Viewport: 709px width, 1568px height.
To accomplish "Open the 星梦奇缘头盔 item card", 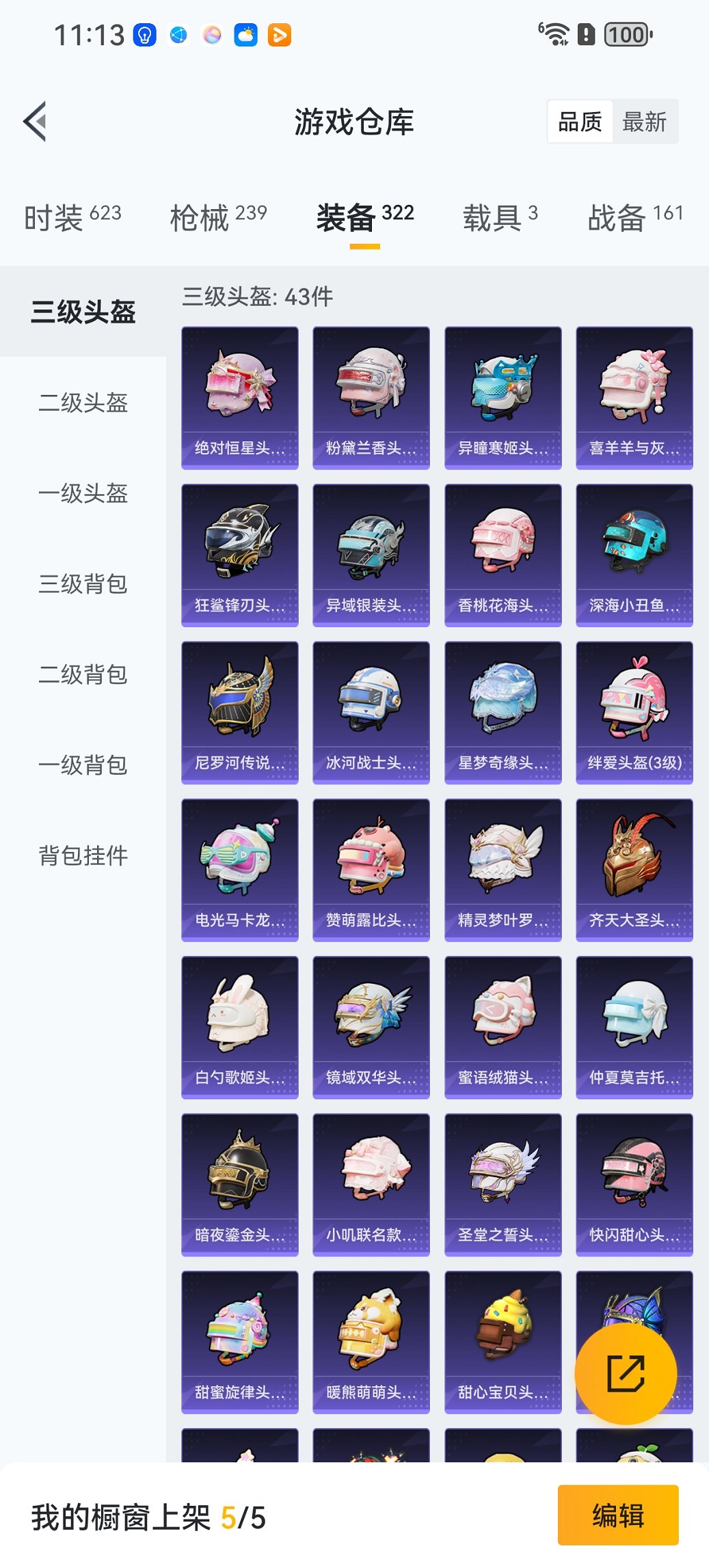I will pyautogui.click(x=502, y=712).
